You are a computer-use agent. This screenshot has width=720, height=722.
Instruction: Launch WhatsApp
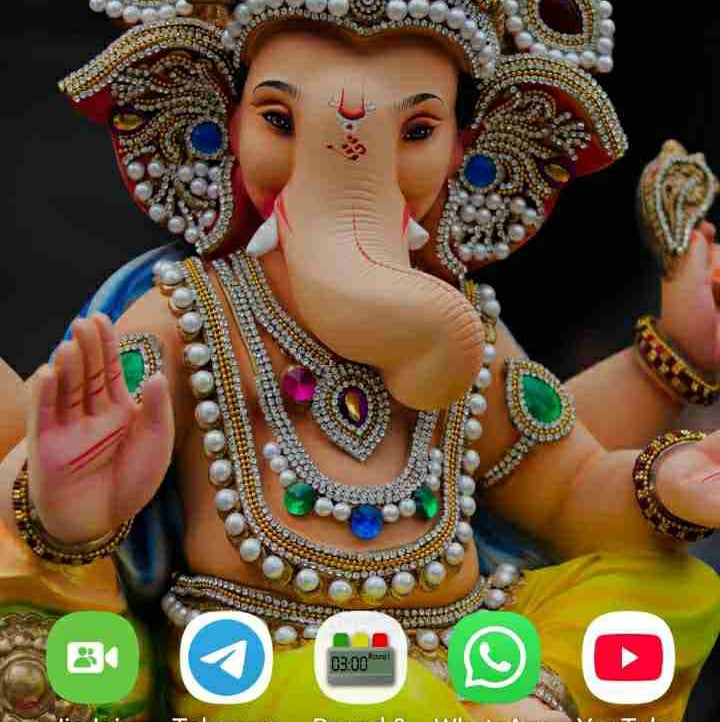coord(494,657)
